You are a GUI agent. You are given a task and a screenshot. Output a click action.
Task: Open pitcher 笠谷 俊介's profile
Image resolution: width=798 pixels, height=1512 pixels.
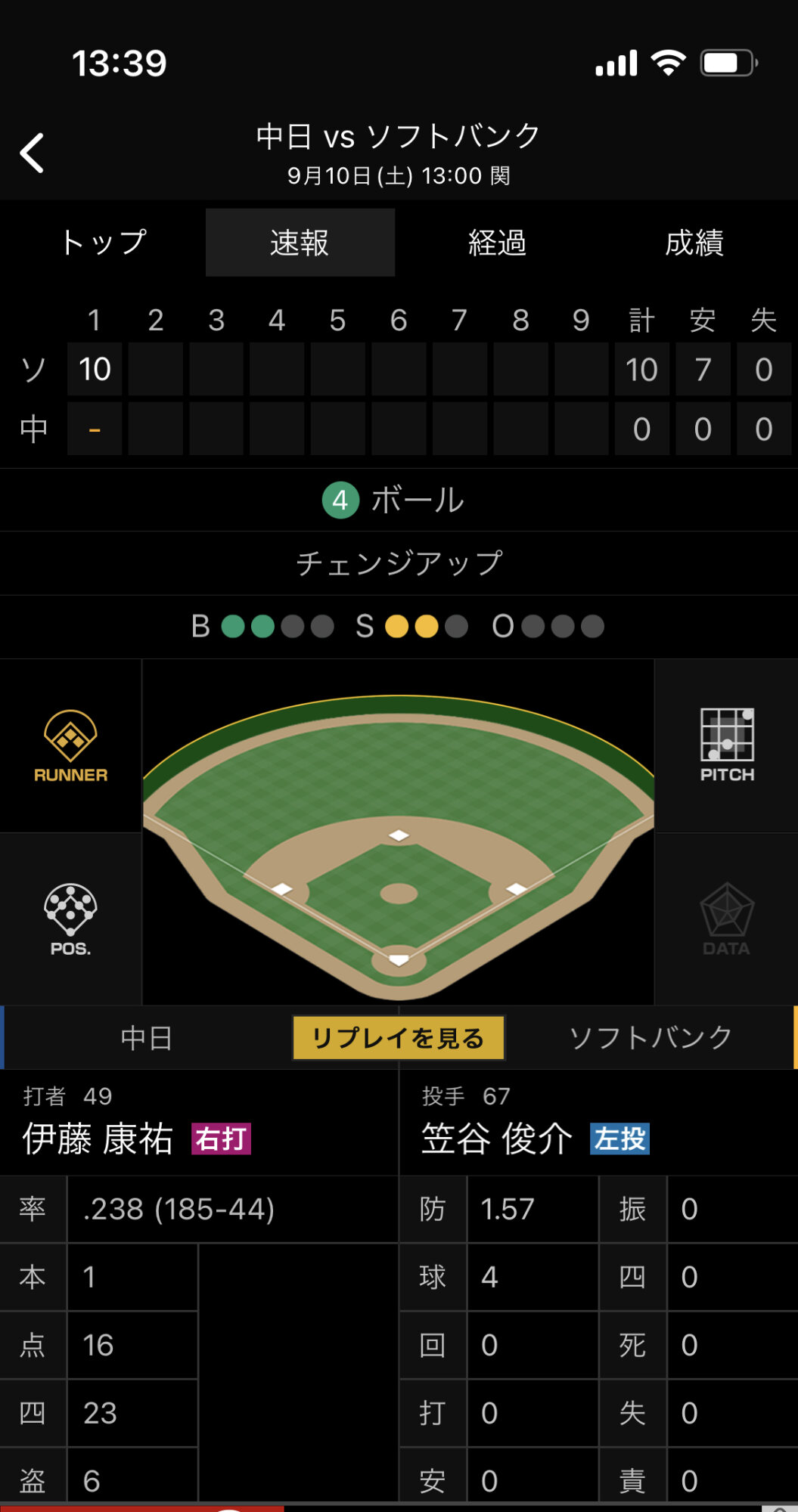pos(497,1139)
